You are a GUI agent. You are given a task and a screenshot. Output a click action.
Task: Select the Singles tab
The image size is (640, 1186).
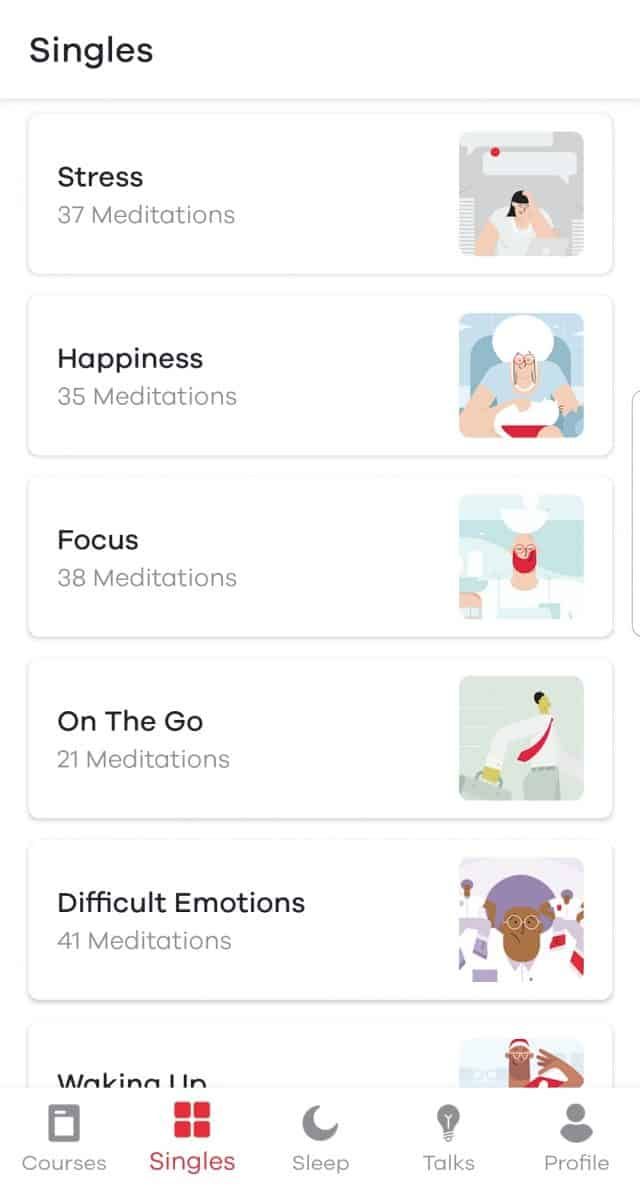[192, 1138]
